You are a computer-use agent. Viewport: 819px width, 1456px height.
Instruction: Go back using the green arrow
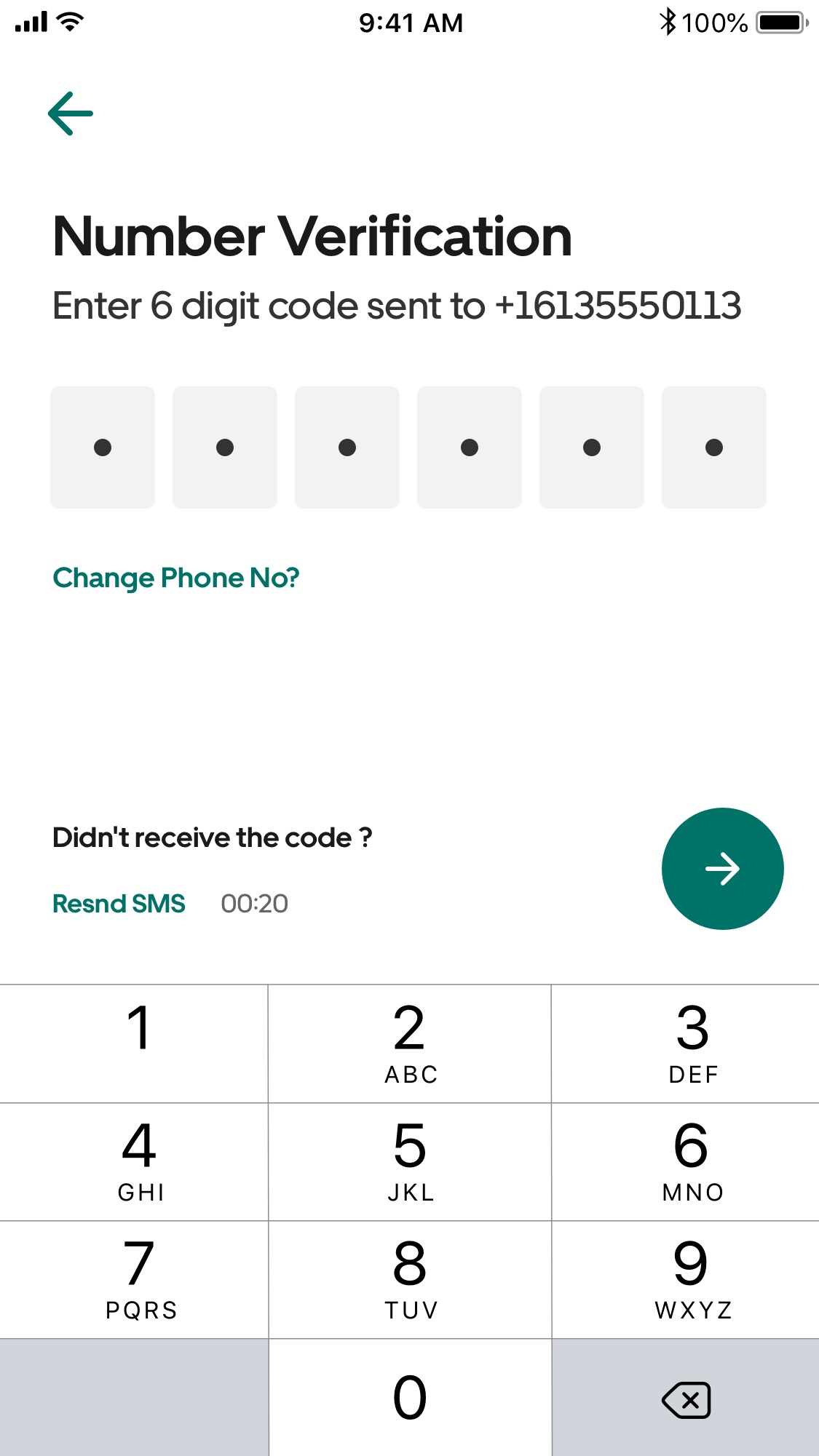[x=71, y=114]
